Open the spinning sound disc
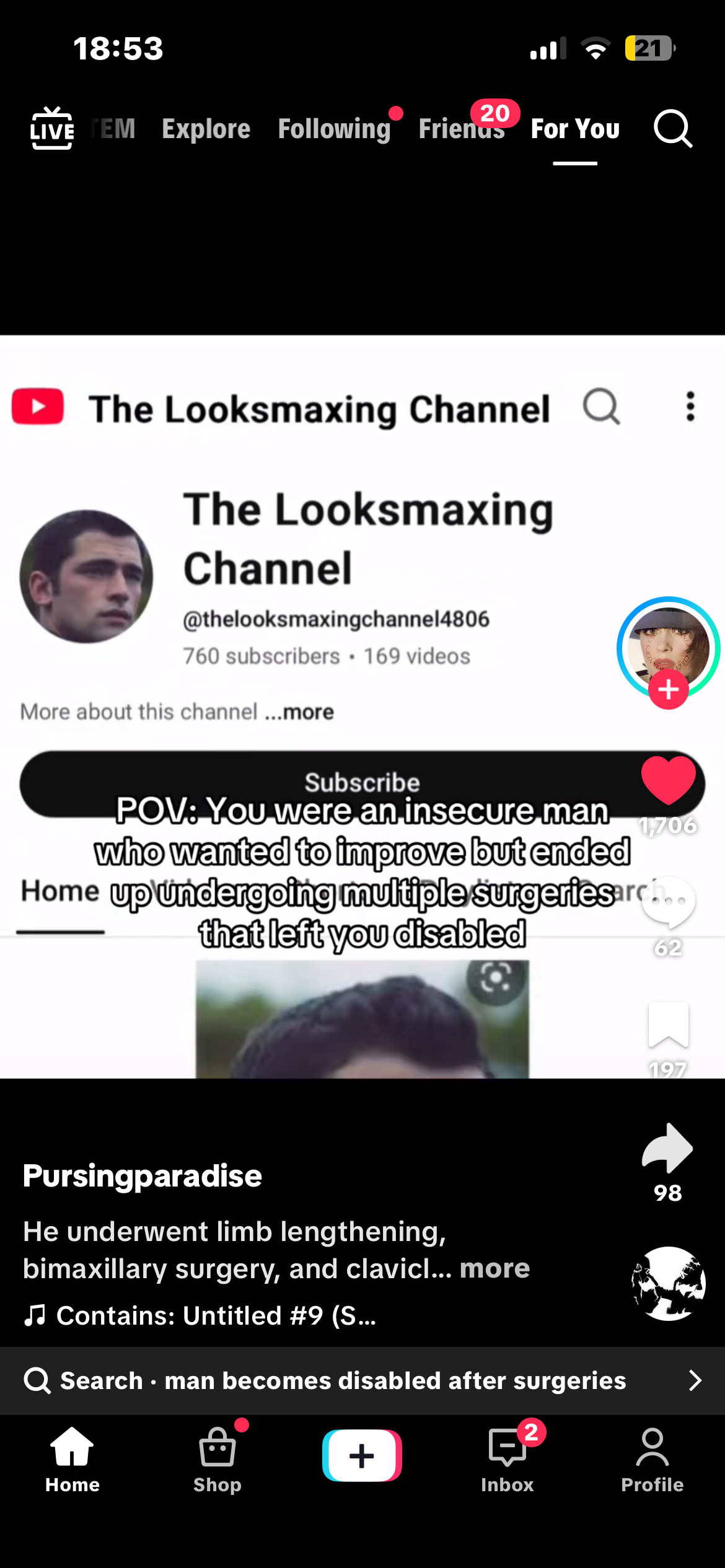 coord(668,1283)
